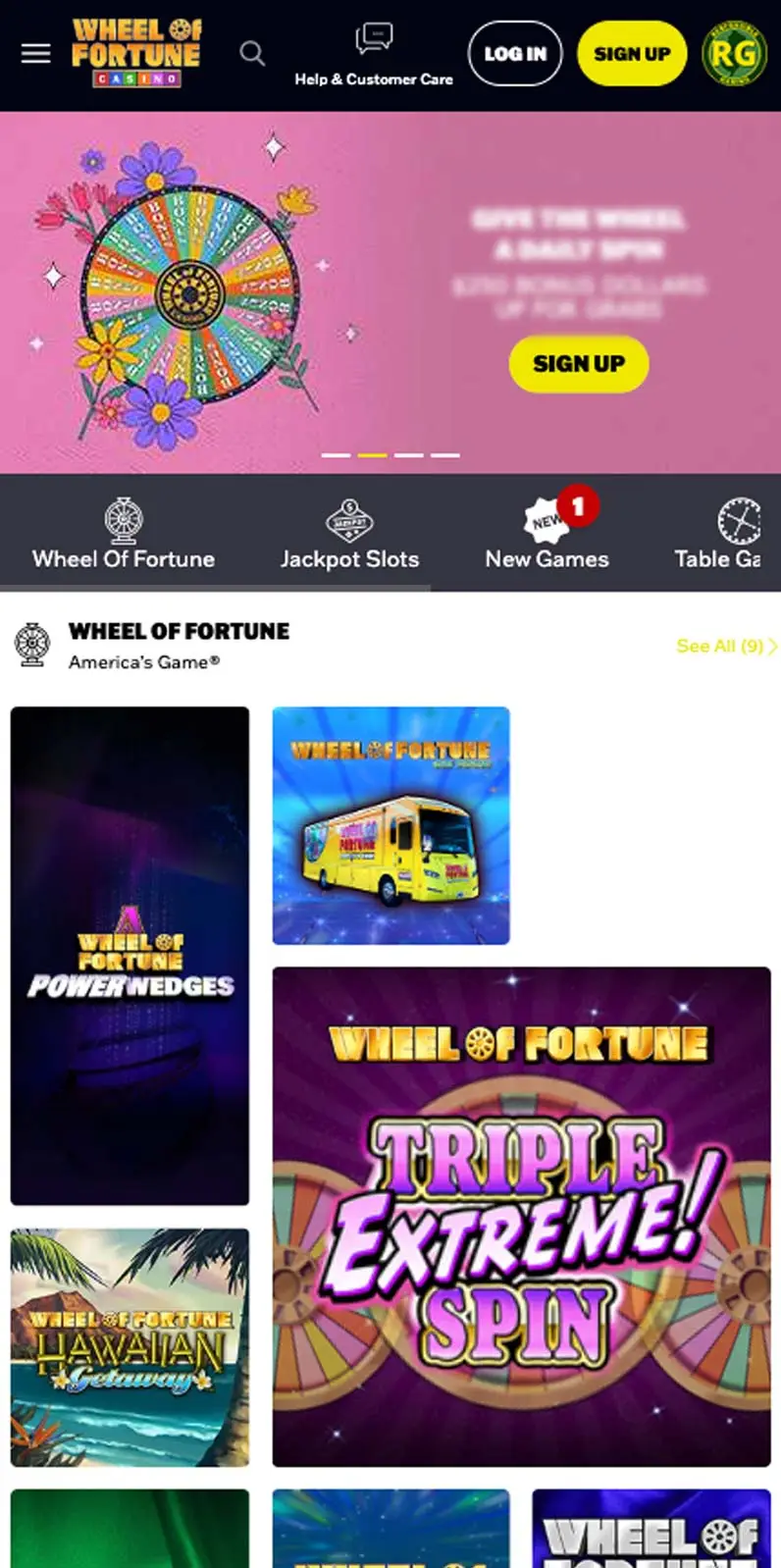
Task: Tap the LOG IN button
Action: 515,53
